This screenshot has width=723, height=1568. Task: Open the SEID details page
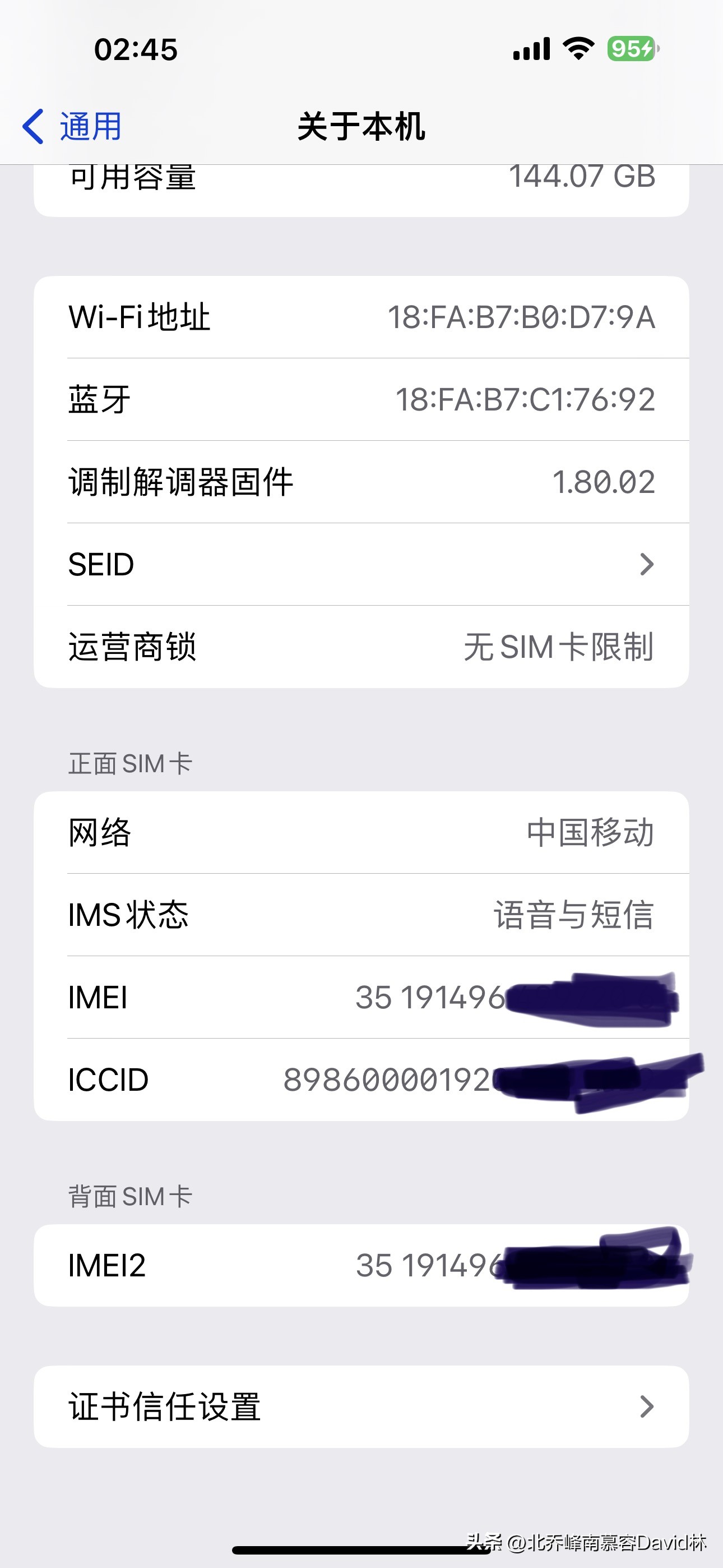pyautogui.click(x=361, y=565)
